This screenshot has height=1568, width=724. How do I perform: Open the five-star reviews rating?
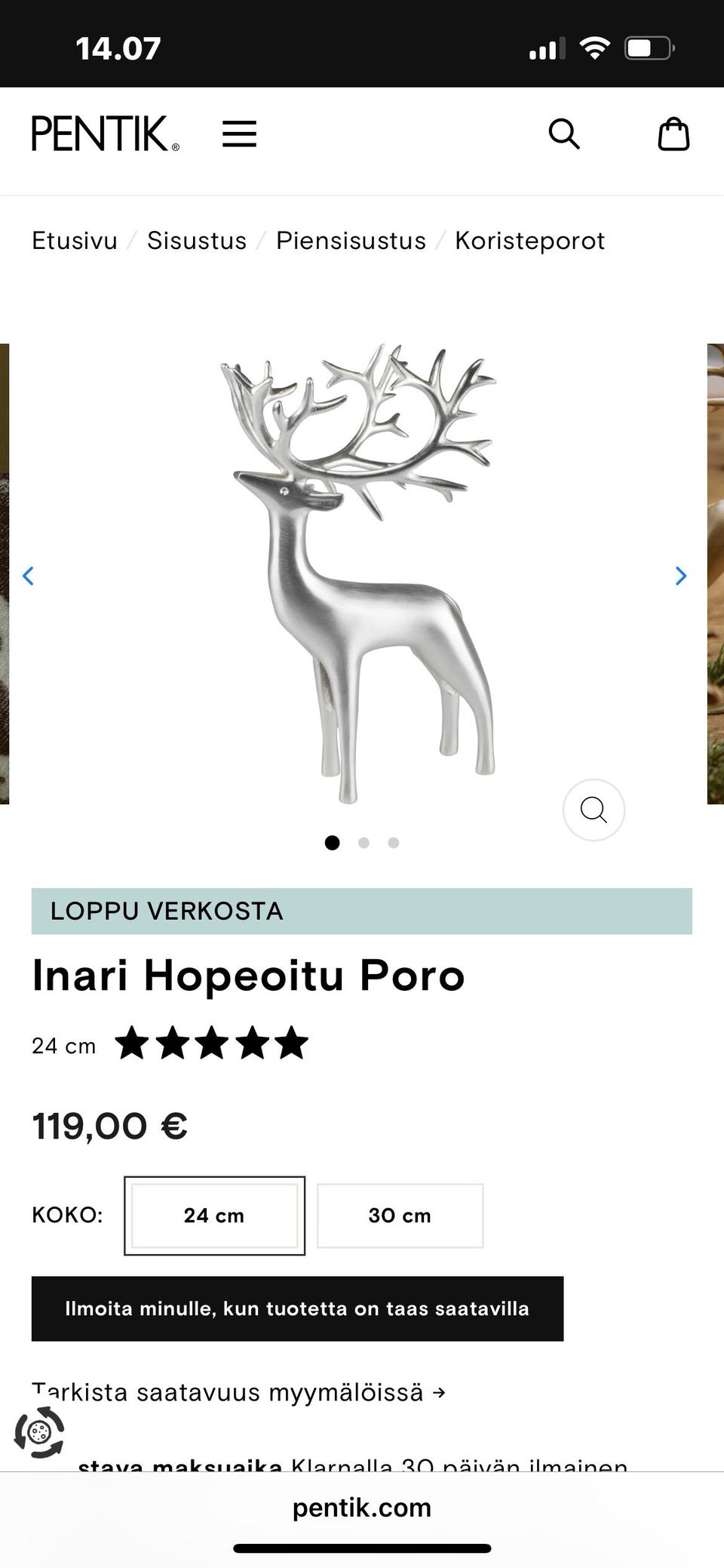[211, 1044]
